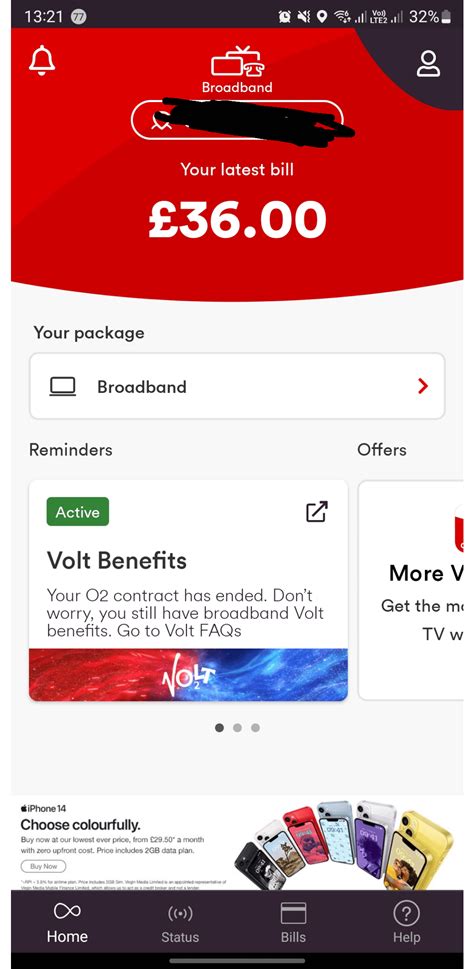Switch to the Bills tab
Screen dimensions: 474x969
tap(293, 924)
